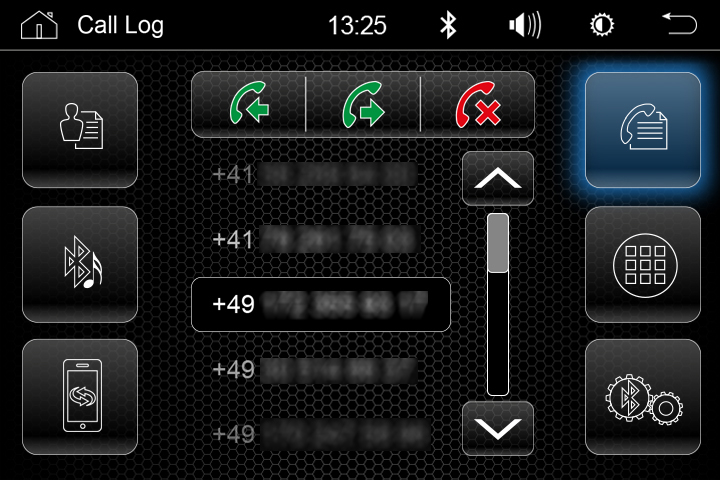This screenshot has width=720, height=480.
Task: Open Bluetooth settings gears
Action: pyautogui.click(x=642, y=397)
